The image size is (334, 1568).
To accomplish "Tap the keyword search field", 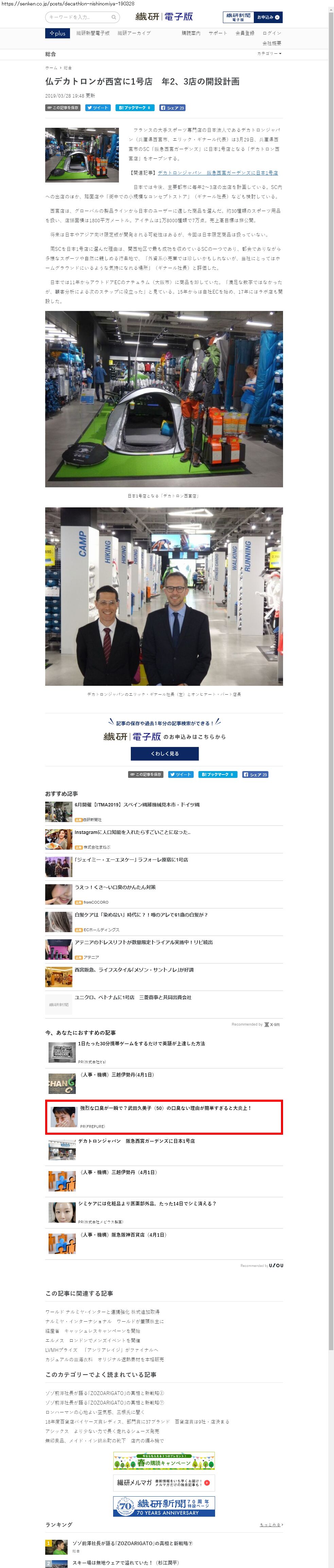I will coord(82,17).
